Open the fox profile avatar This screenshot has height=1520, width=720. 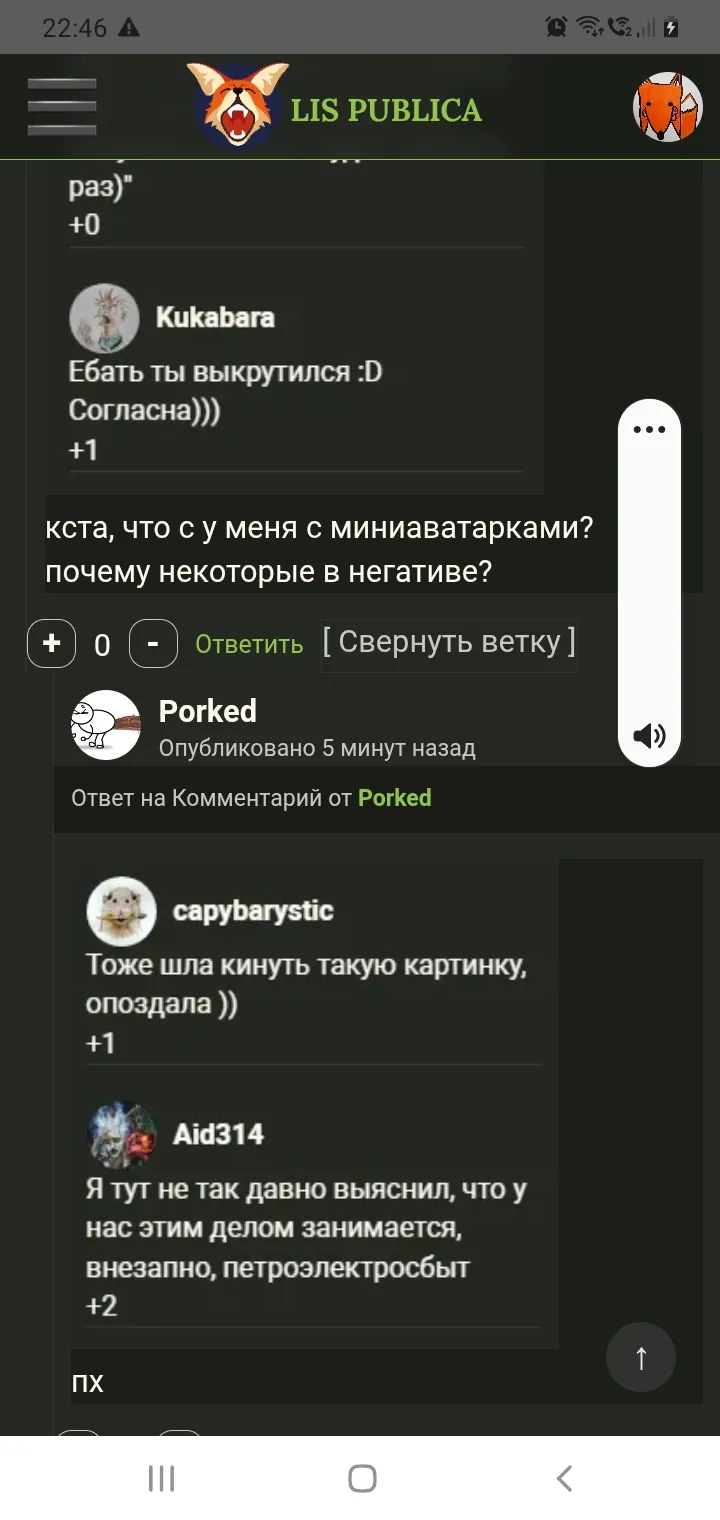coord(667,107)
